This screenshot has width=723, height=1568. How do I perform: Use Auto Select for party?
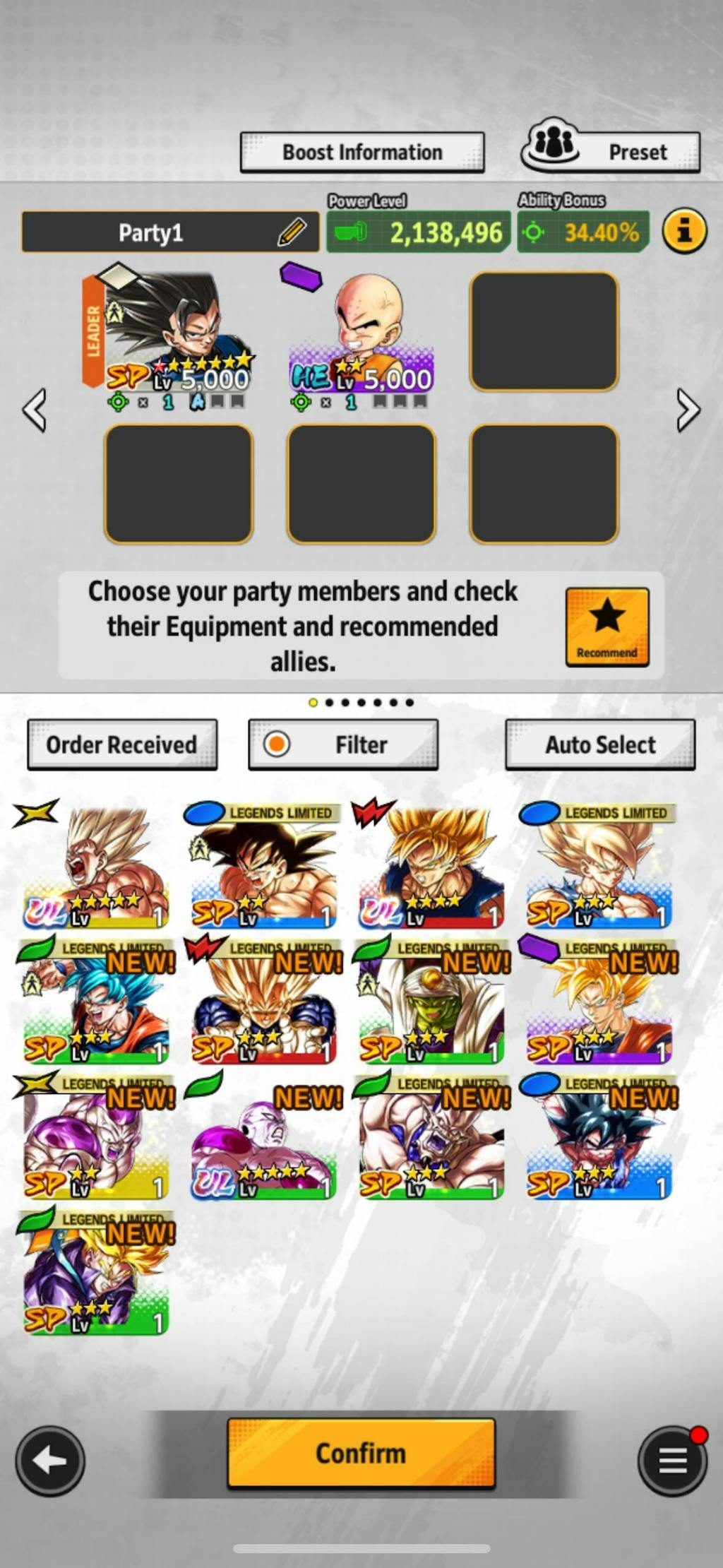click(x=600, y=744)
